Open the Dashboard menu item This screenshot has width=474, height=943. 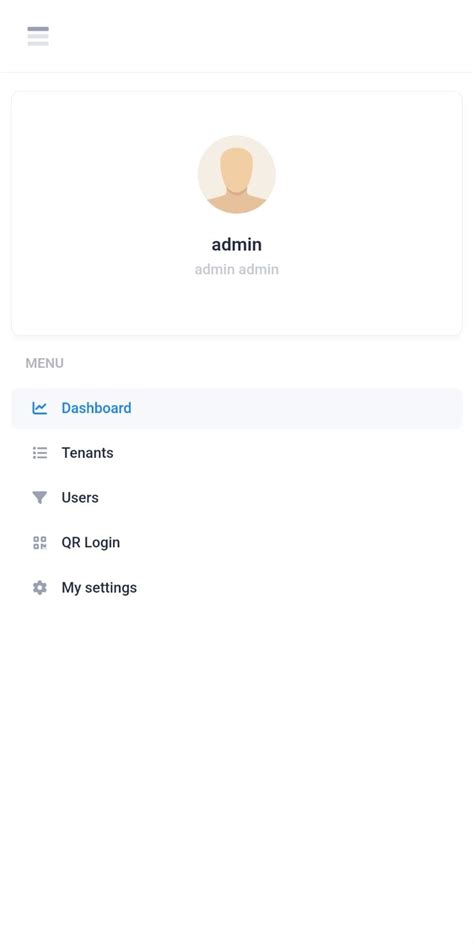[x=237, y=408]
